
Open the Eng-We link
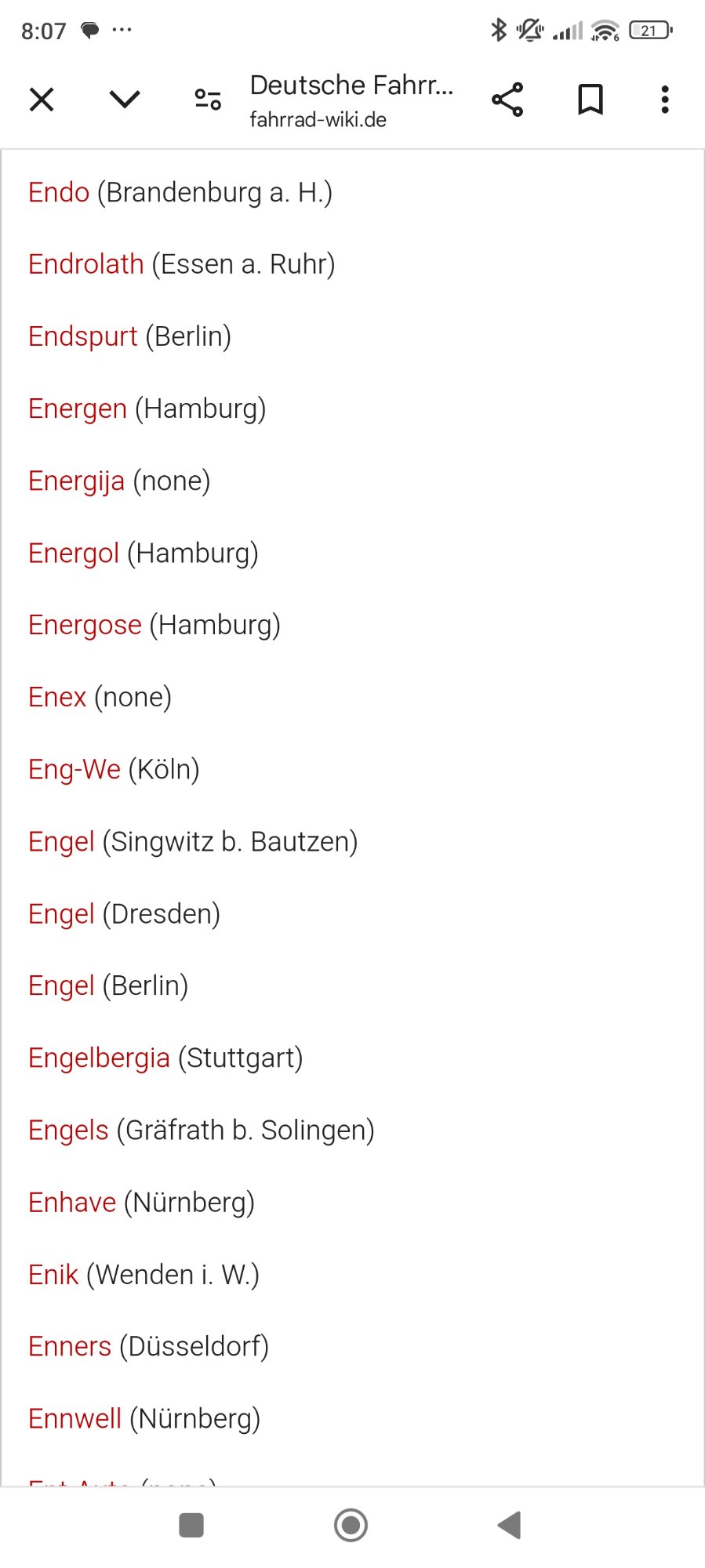pyautogui.click(x=74, y=769)
